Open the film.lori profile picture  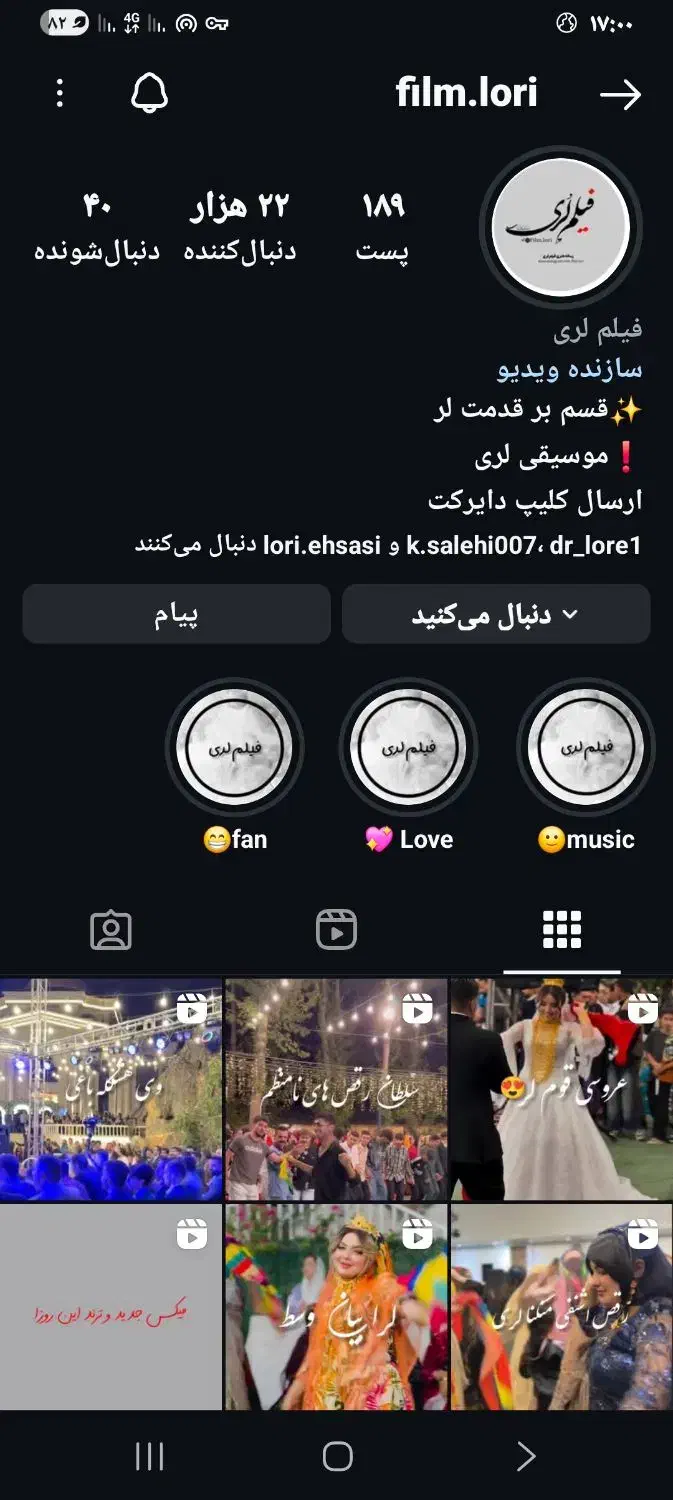coord(560,228)
